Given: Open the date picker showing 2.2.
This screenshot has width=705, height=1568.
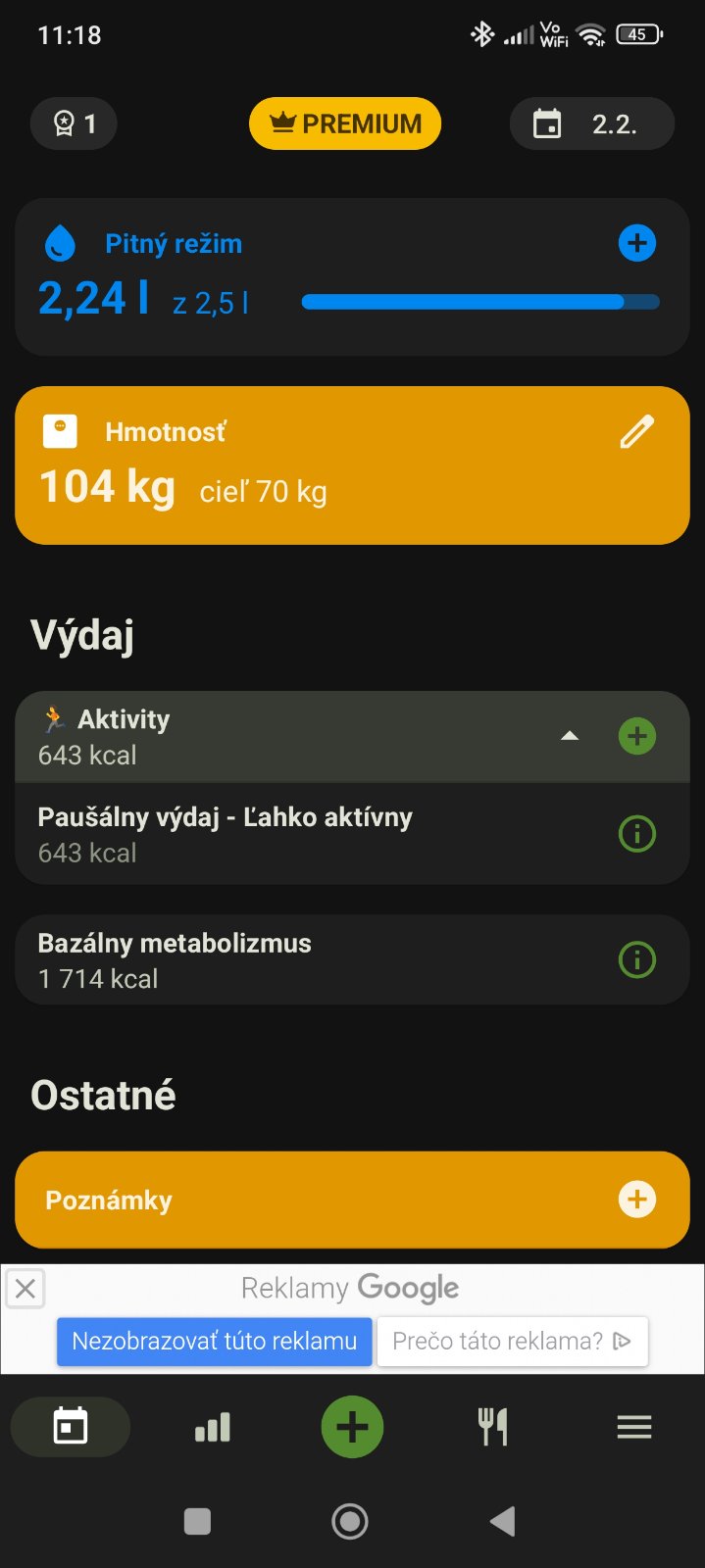Looking at the screenshot, I should 591,124.
